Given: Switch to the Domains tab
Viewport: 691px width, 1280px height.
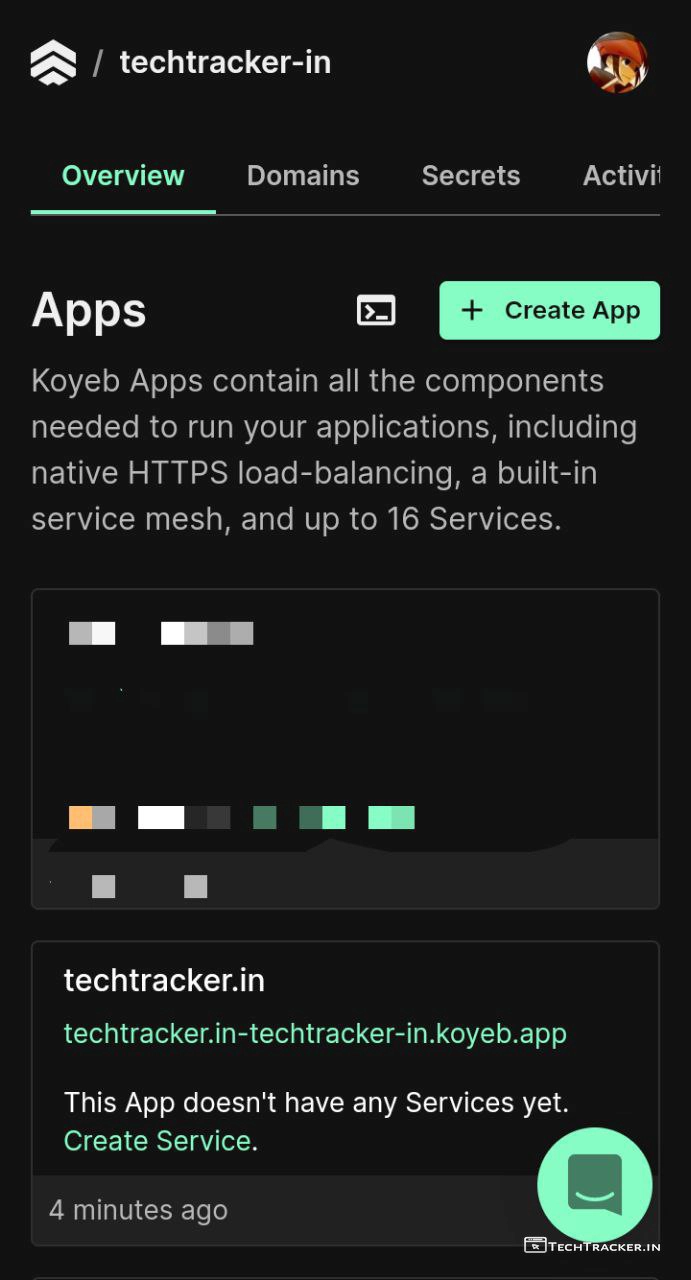Looking at the screenshot, I should pos(303,176).
